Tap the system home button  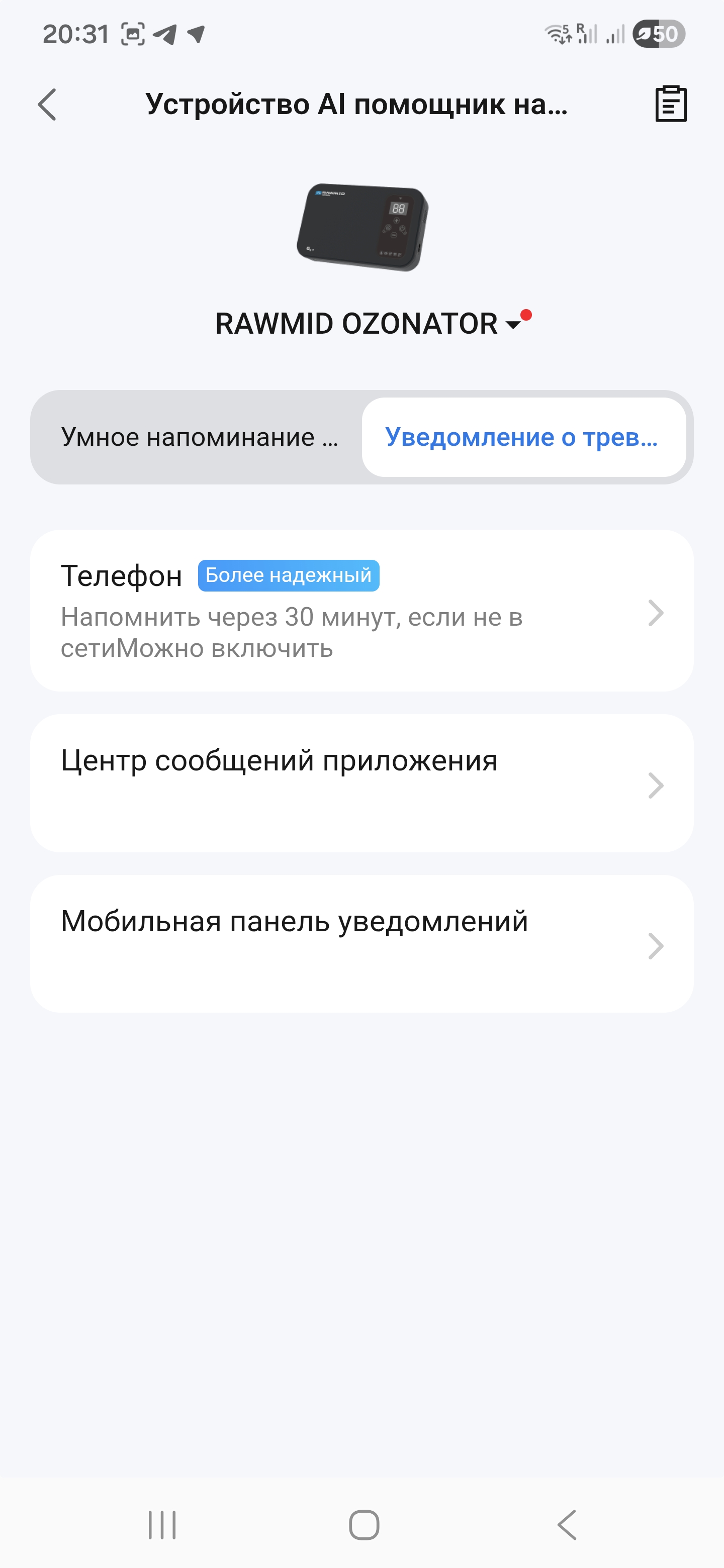pos(364,1525)
